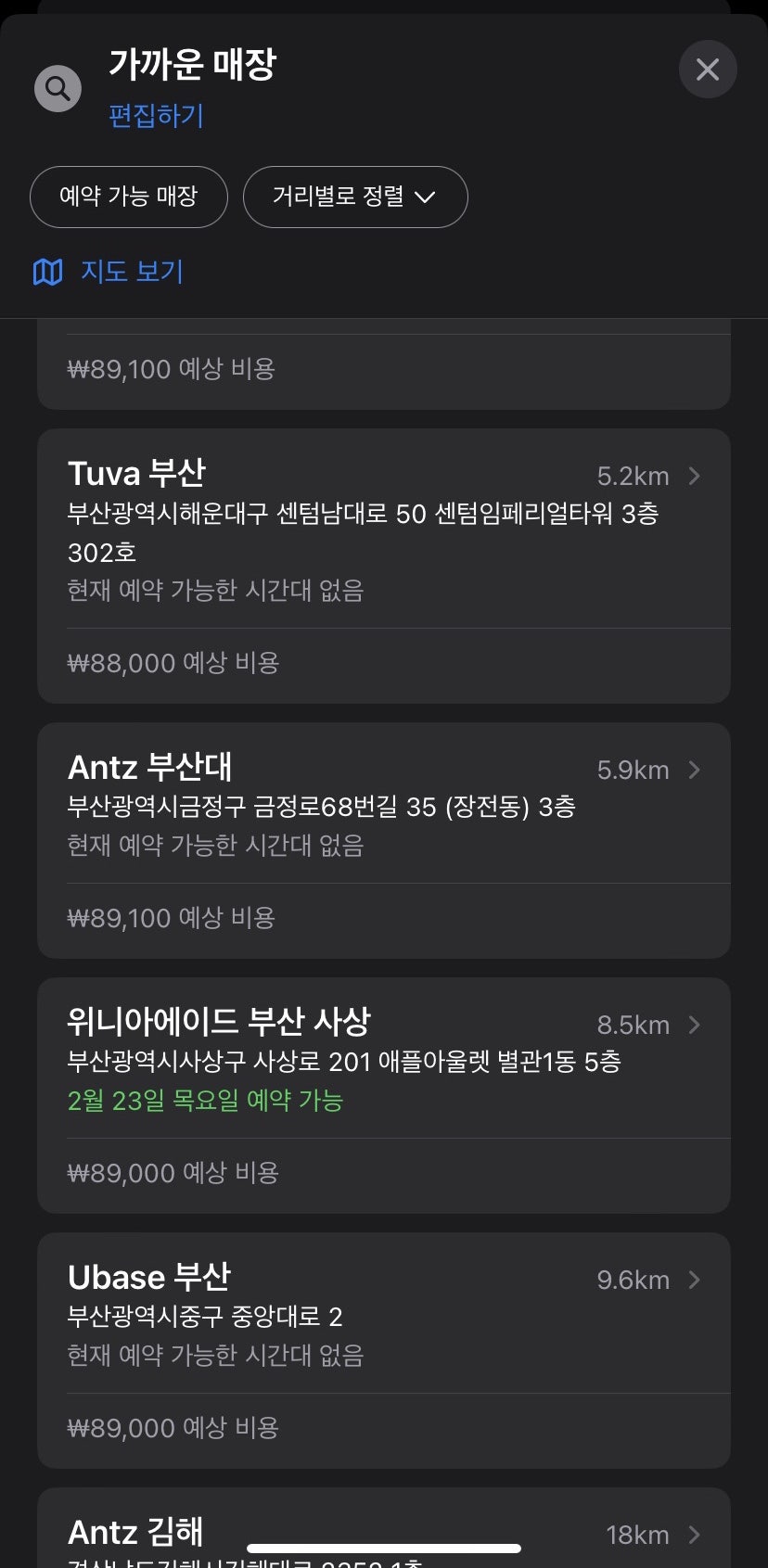Open the Ubase 부산 store card

coord(384,1350)
